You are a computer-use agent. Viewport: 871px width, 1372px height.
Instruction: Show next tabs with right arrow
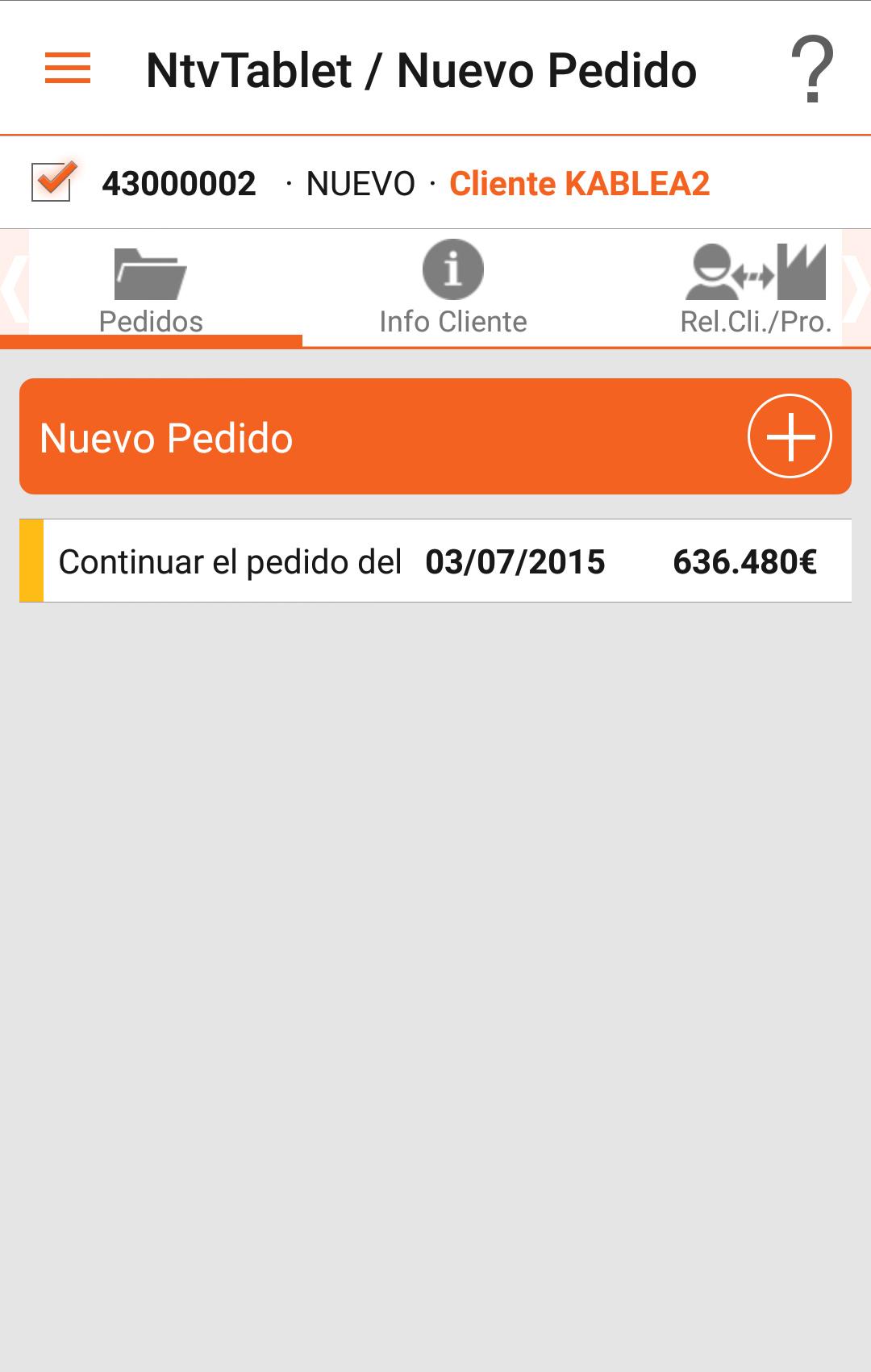(856, 288)
